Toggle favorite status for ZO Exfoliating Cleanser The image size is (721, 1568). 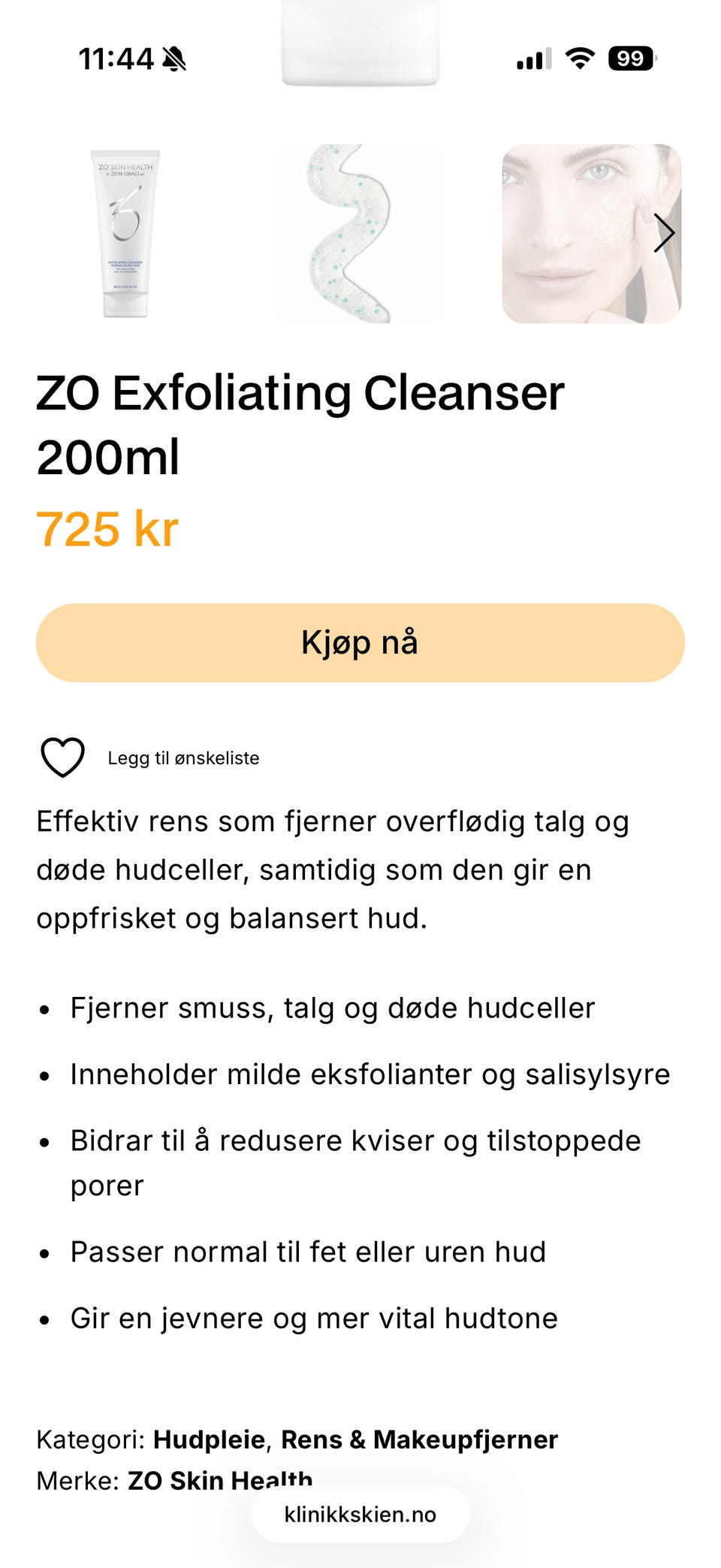(x=62, y=757)
